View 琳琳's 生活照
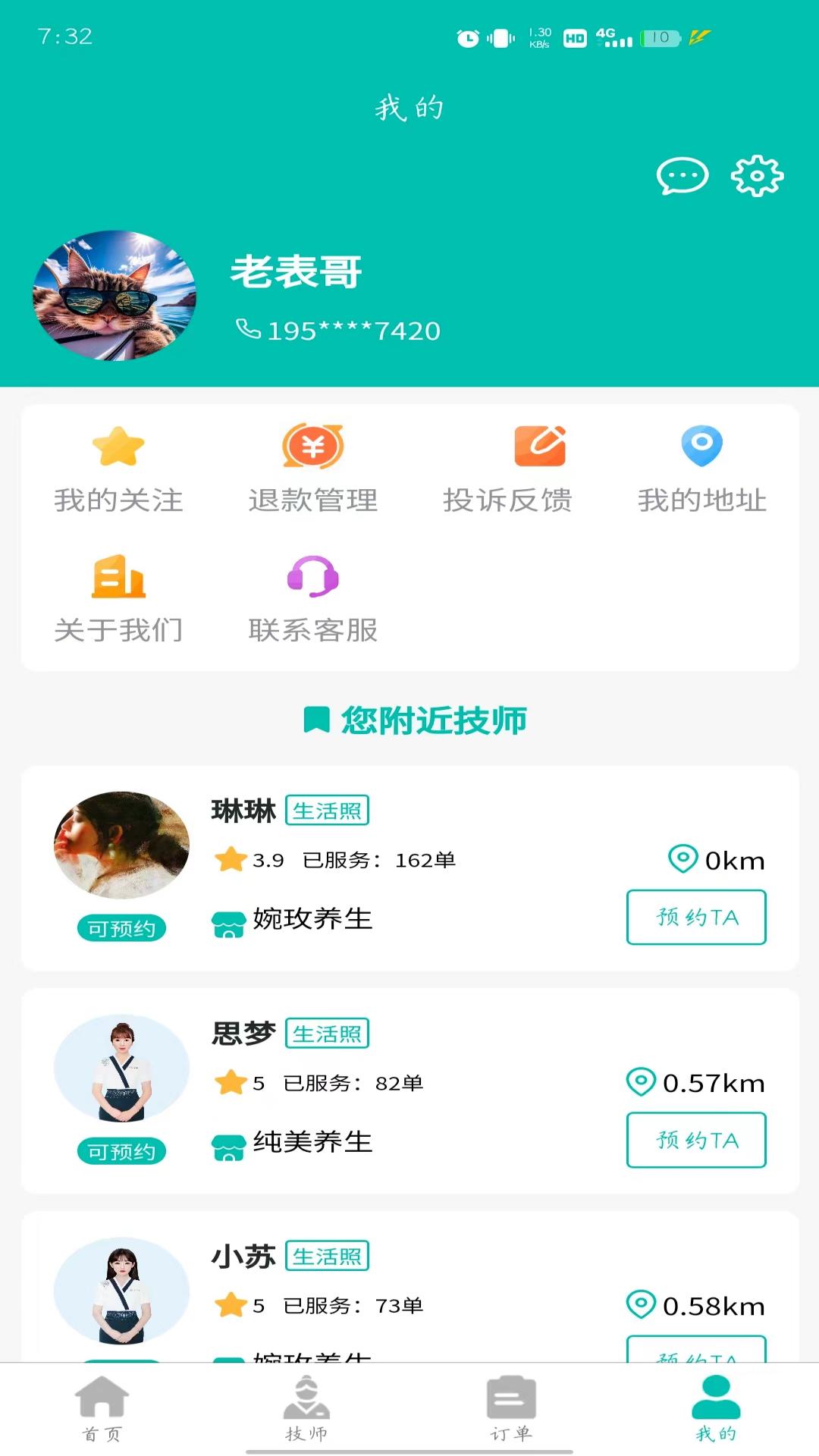 (x=327, y=811)
